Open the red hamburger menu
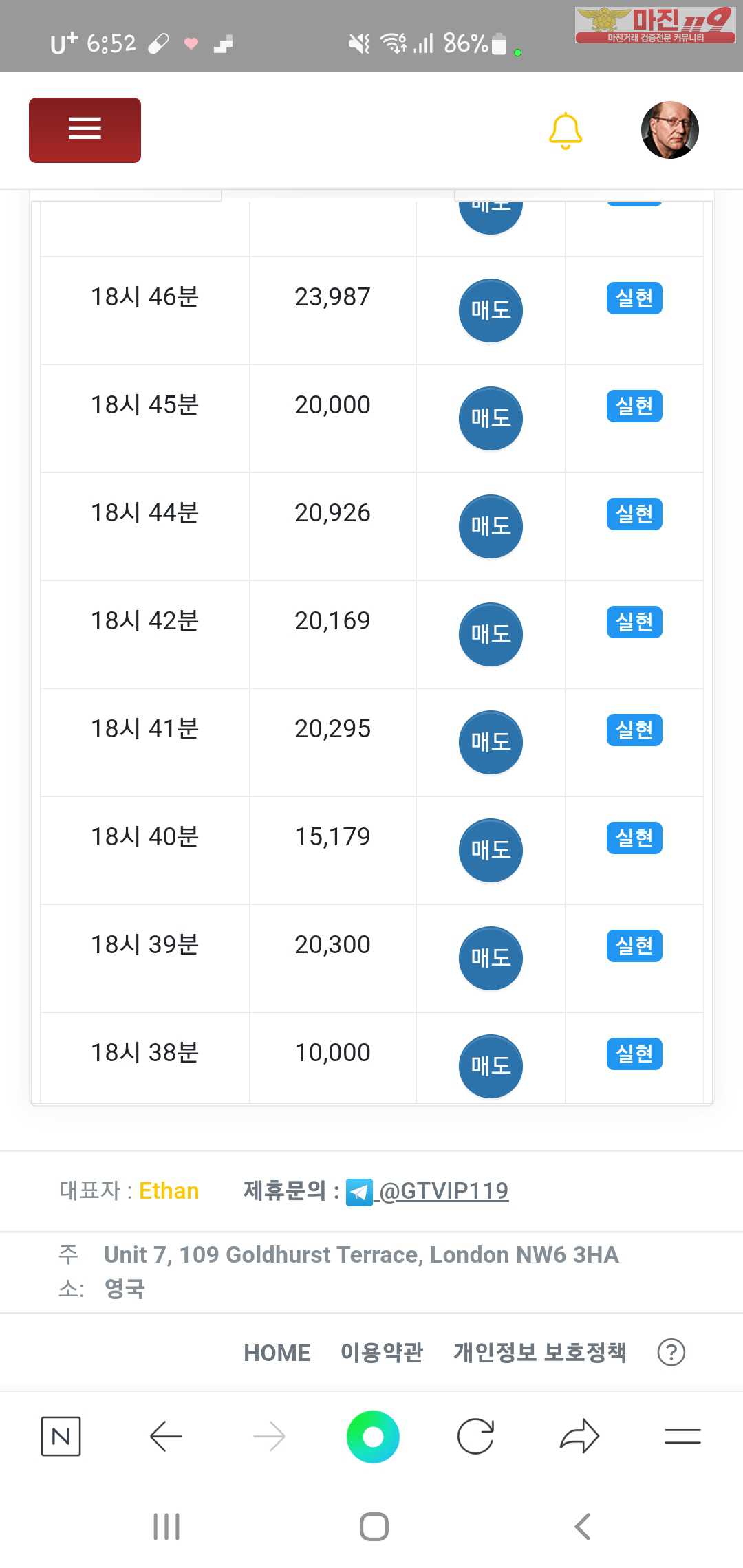The image size is (743, 1568). [85, 130]
